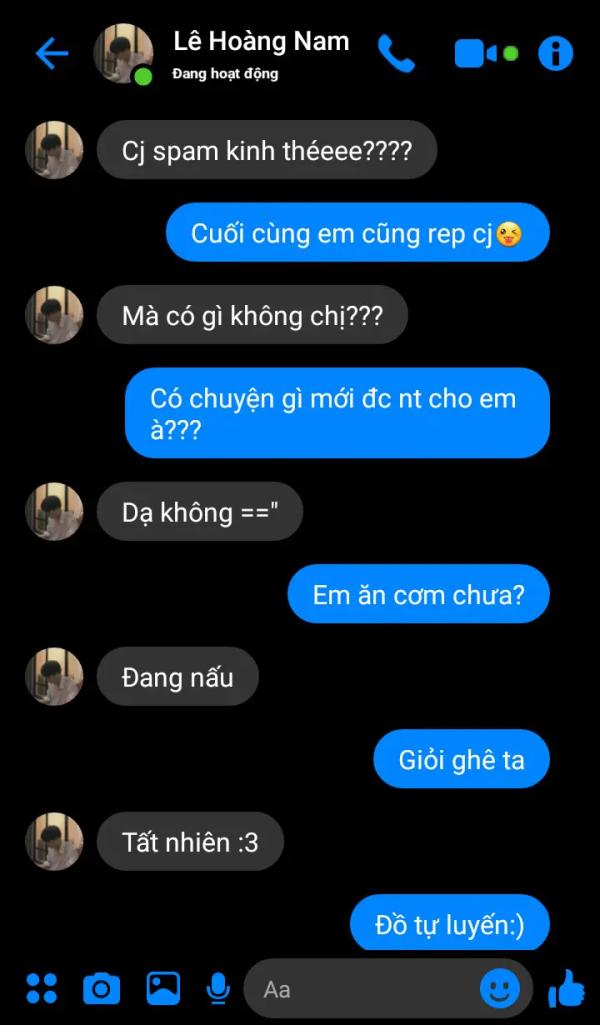Start a voice call with Lê Hoàng Nam
Screen dimensions: 600x1025
coord(396,54)
